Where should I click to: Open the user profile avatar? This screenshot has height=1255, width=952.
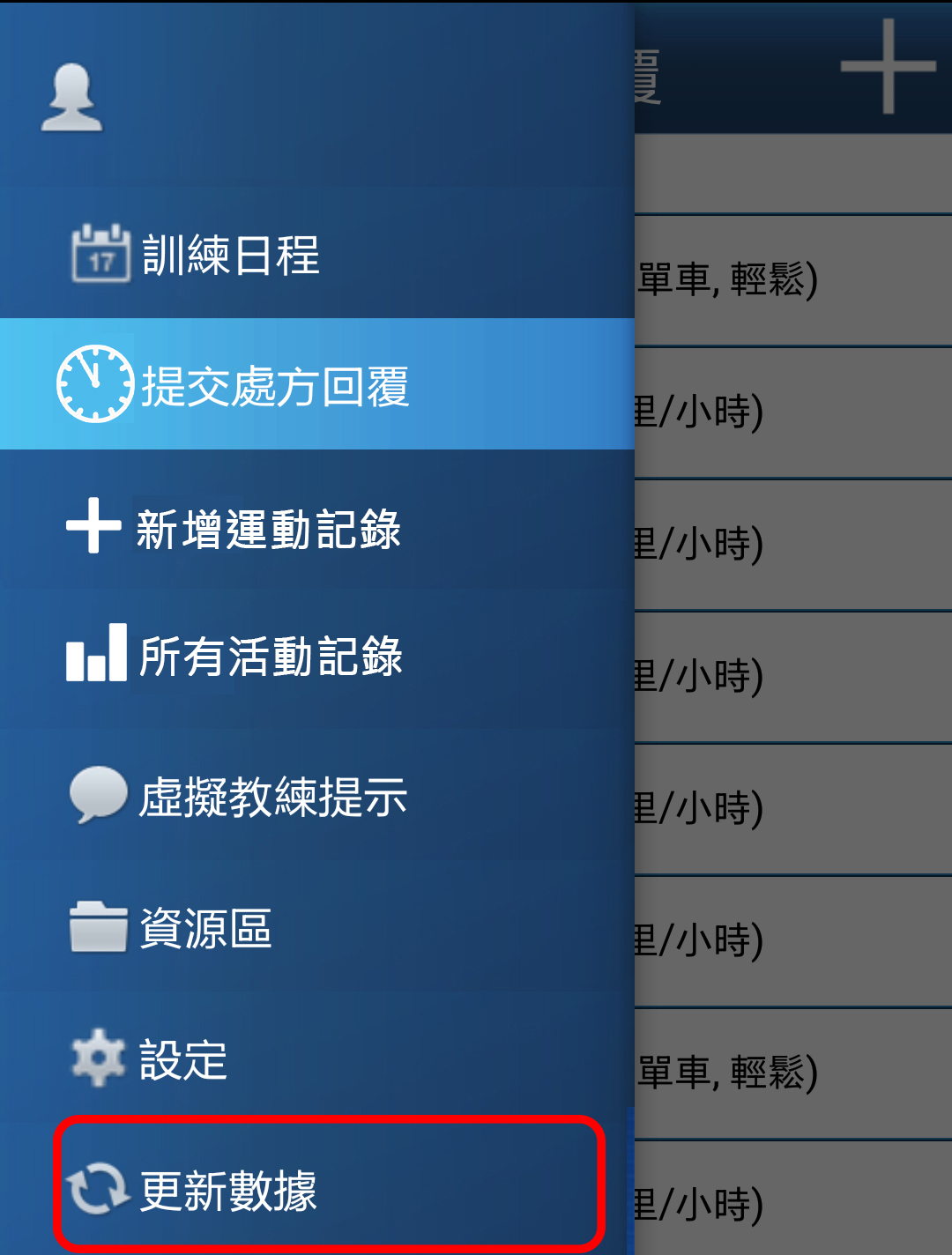pyautogui.click(x=71, y=98)
